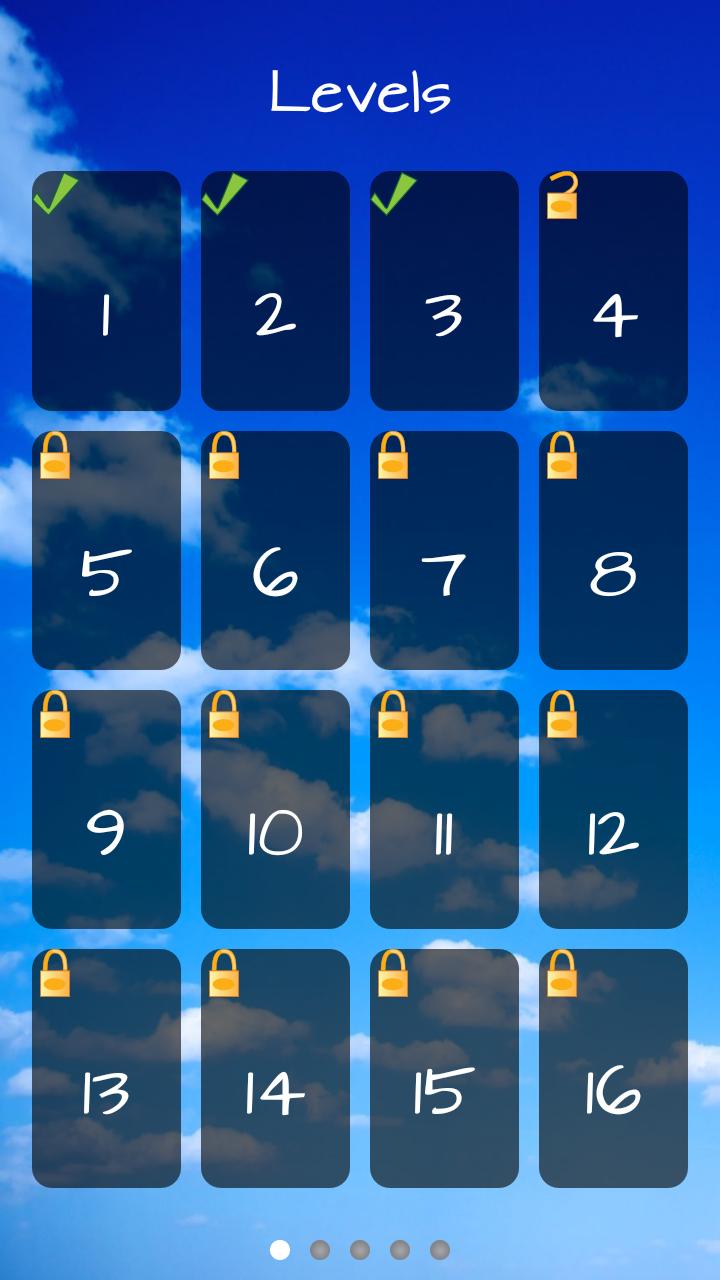Image resolution: width=720 pixels, height=1280 pixels.
Task: Tap locked level 5 tile
Action: [106, 550]
